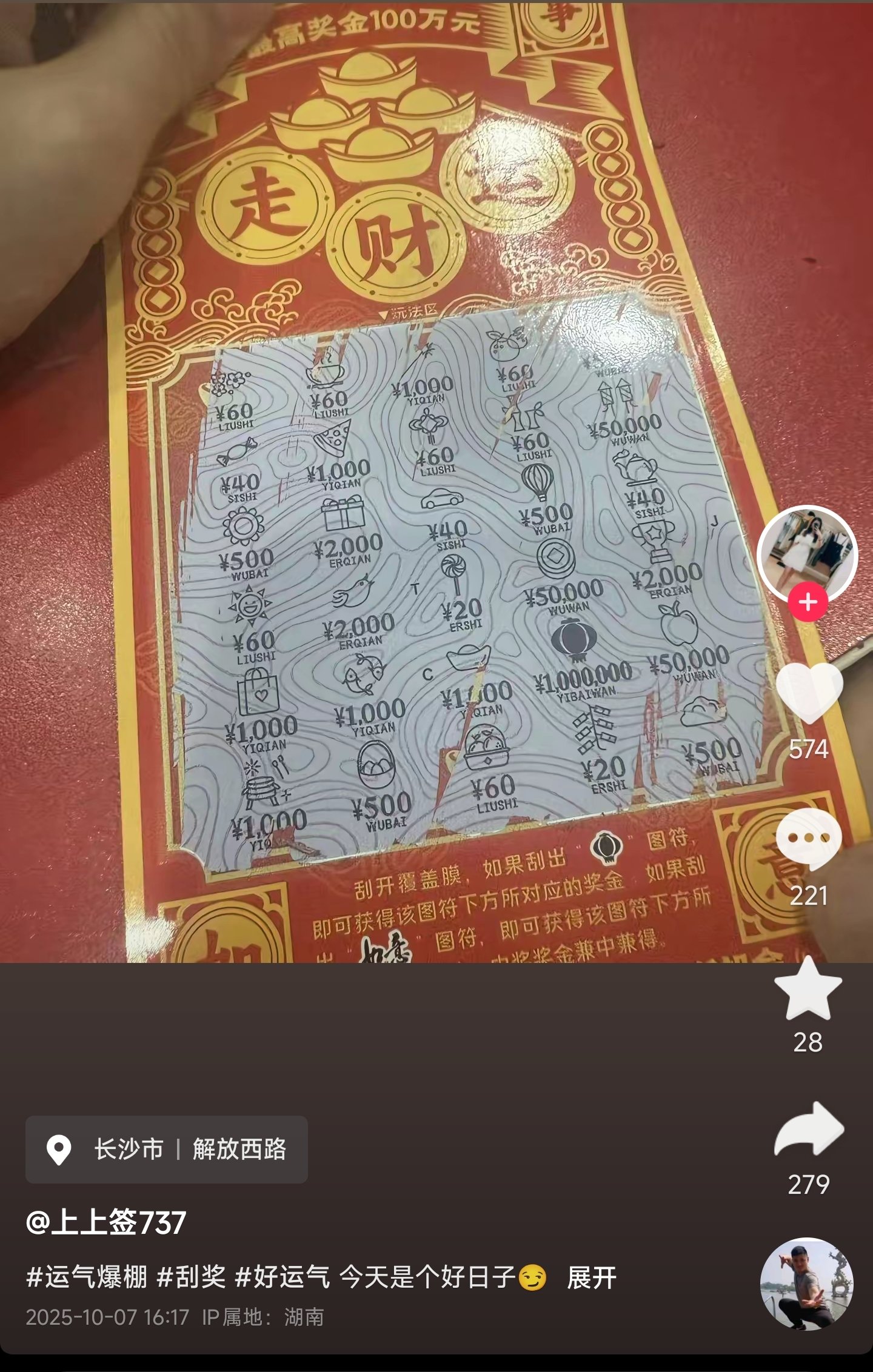Like this video with the heart
The width and height of the screenshot is (873, 1372).
pyautogui.click(x=809, y=693)
